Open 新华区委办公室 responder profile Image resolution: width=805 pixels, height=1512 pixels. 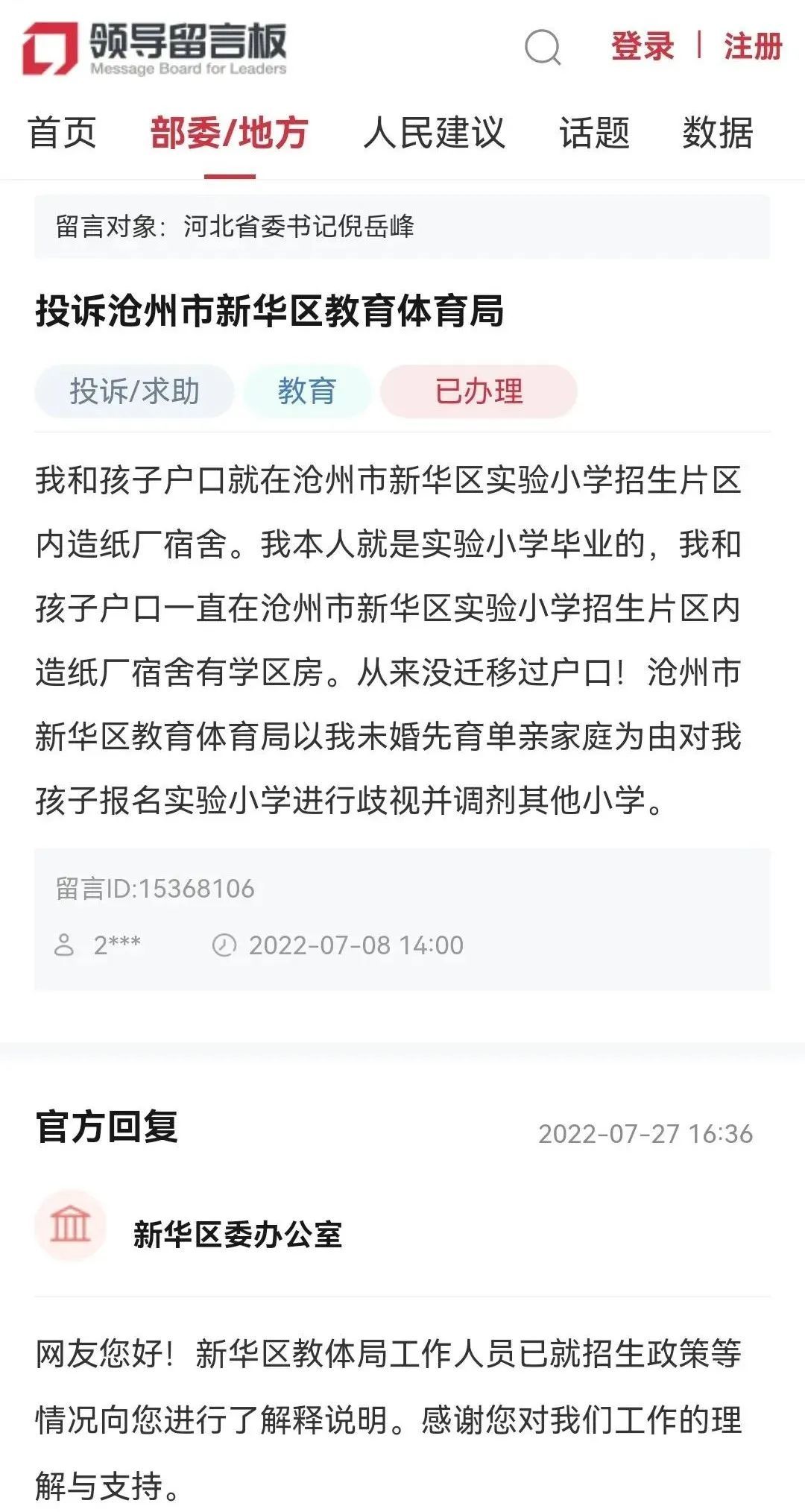237,1235
